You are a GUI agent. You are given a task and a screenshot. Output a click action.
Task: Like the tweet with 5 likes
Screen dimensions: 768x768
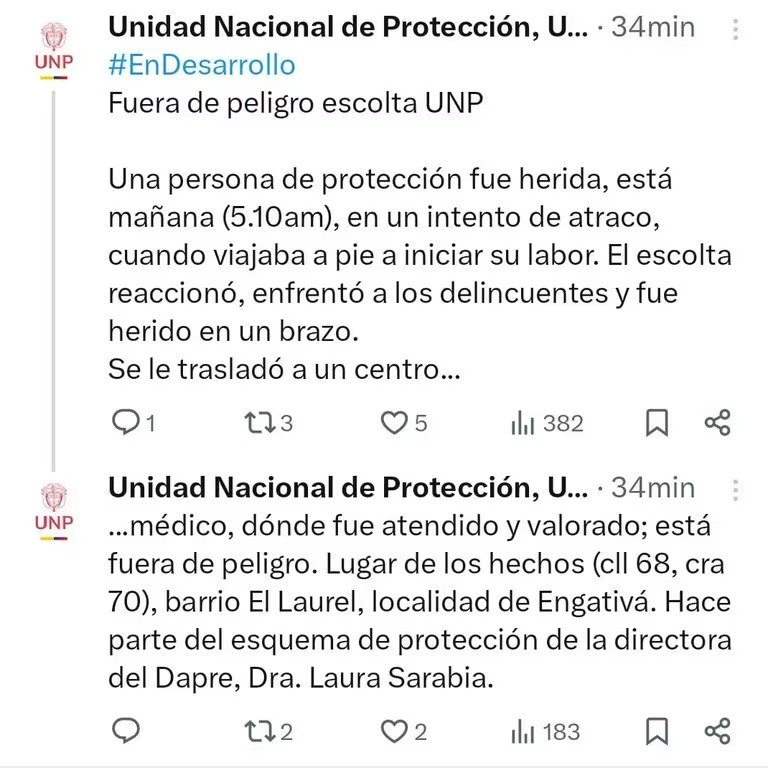click(x=394, y=423)
